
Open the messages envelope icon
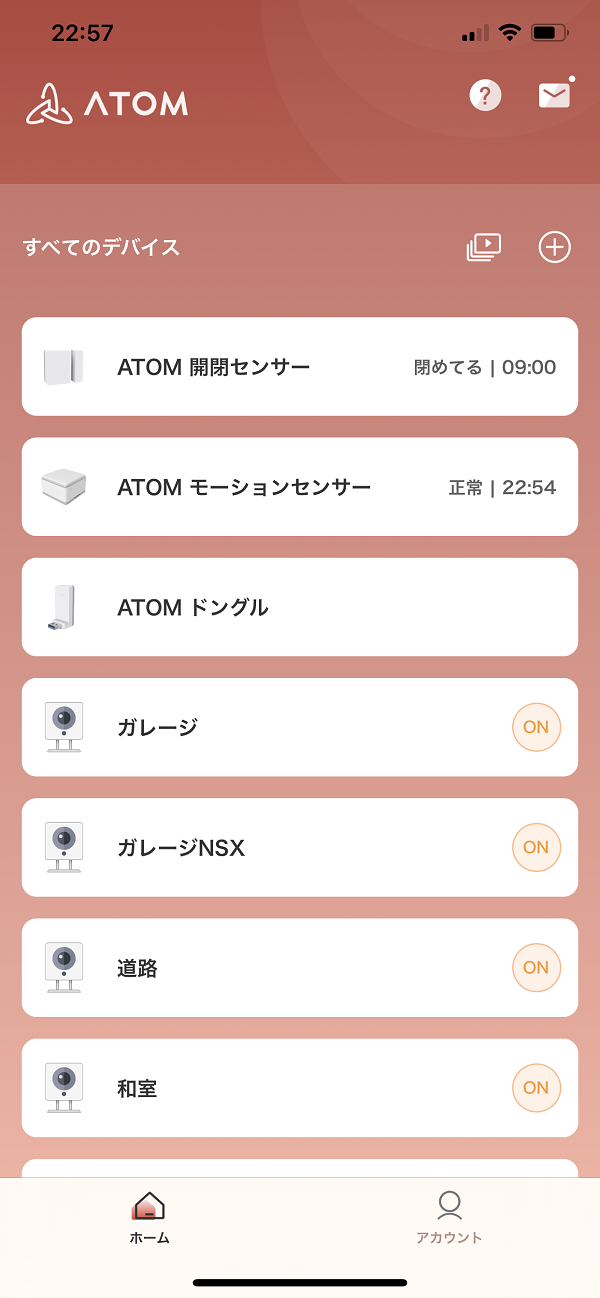[554, 95]
